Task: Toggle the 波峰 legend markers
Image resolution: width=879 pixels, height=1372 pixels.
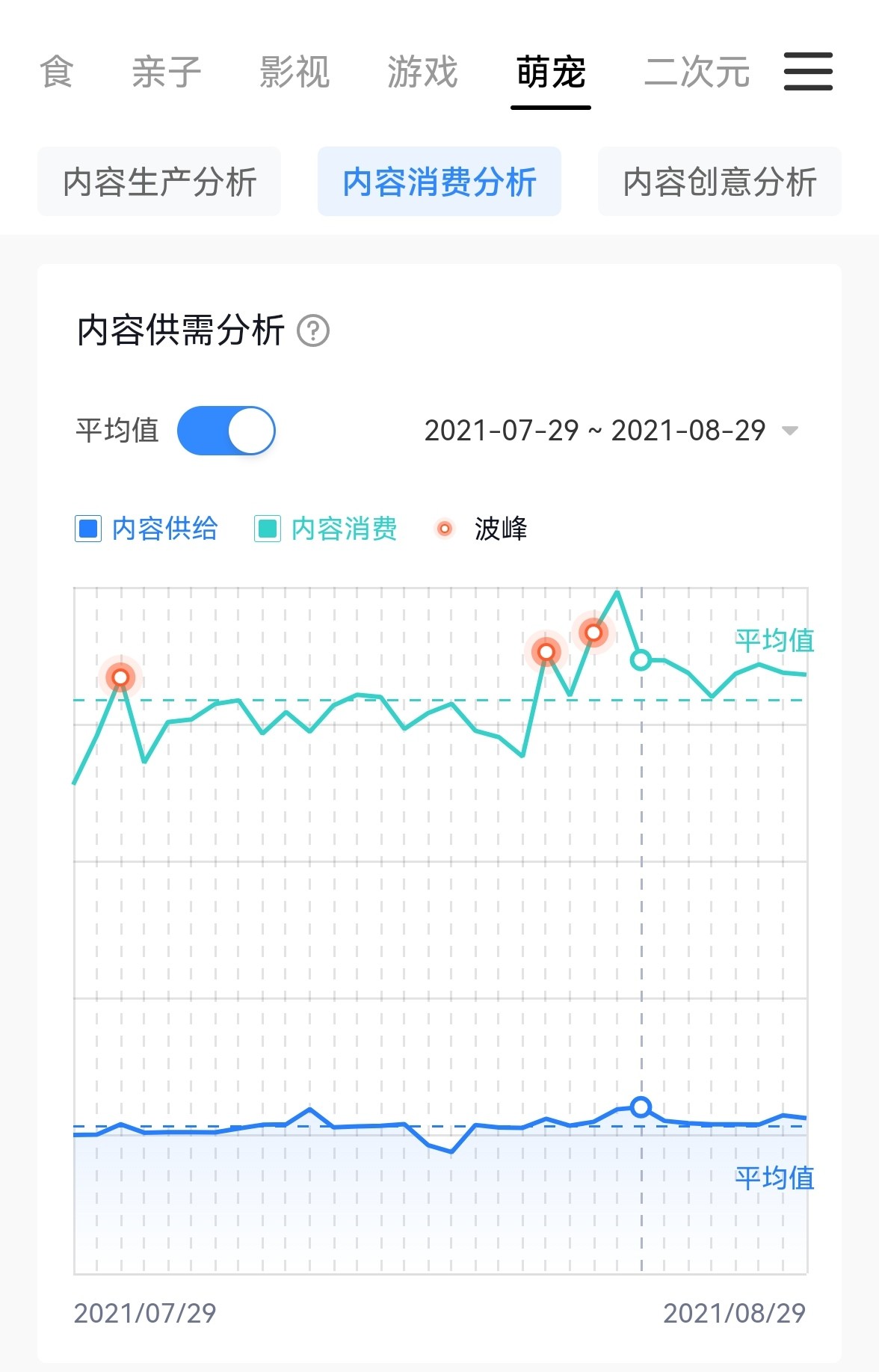Action: click(482, 529)
